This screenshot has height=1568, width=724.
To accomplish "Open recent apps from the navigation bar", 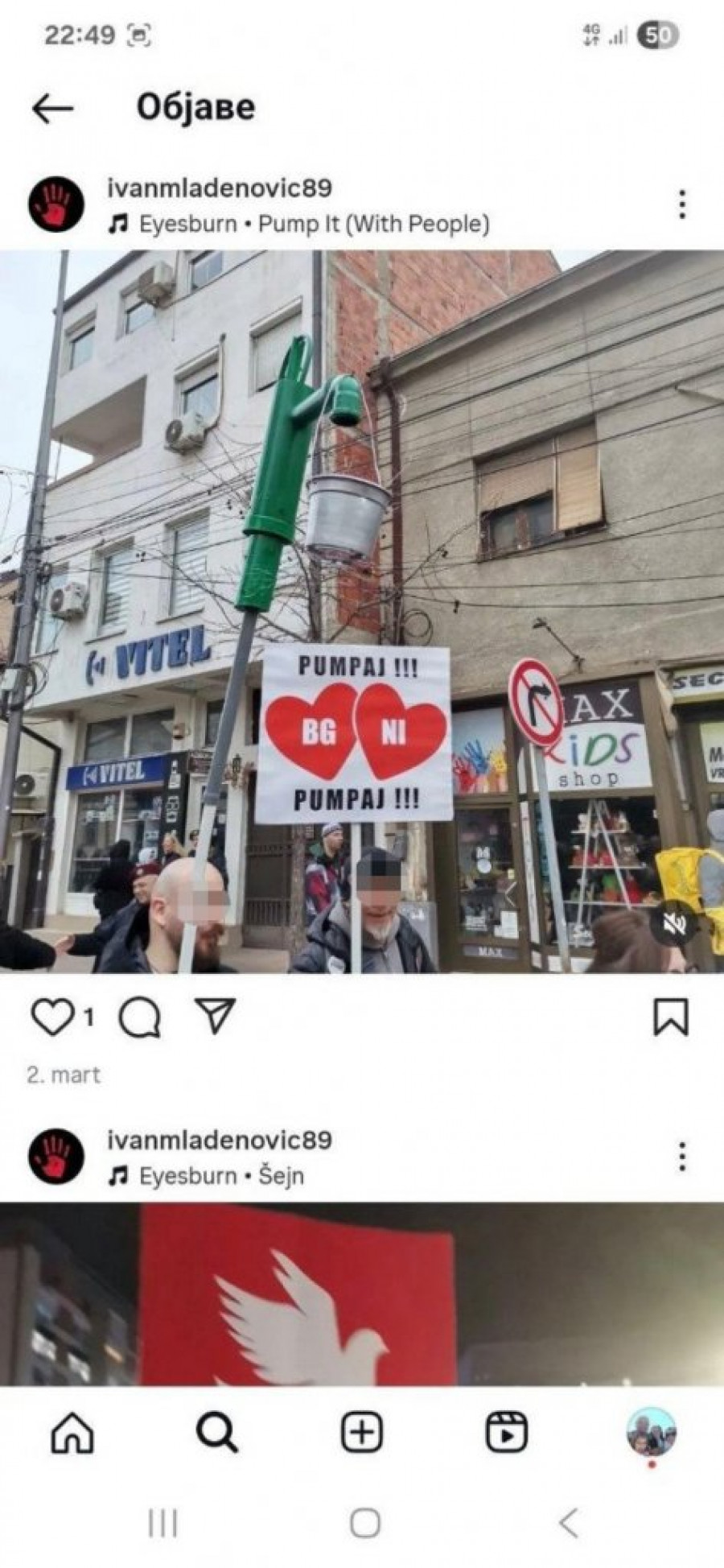I will click(162, 1523).
